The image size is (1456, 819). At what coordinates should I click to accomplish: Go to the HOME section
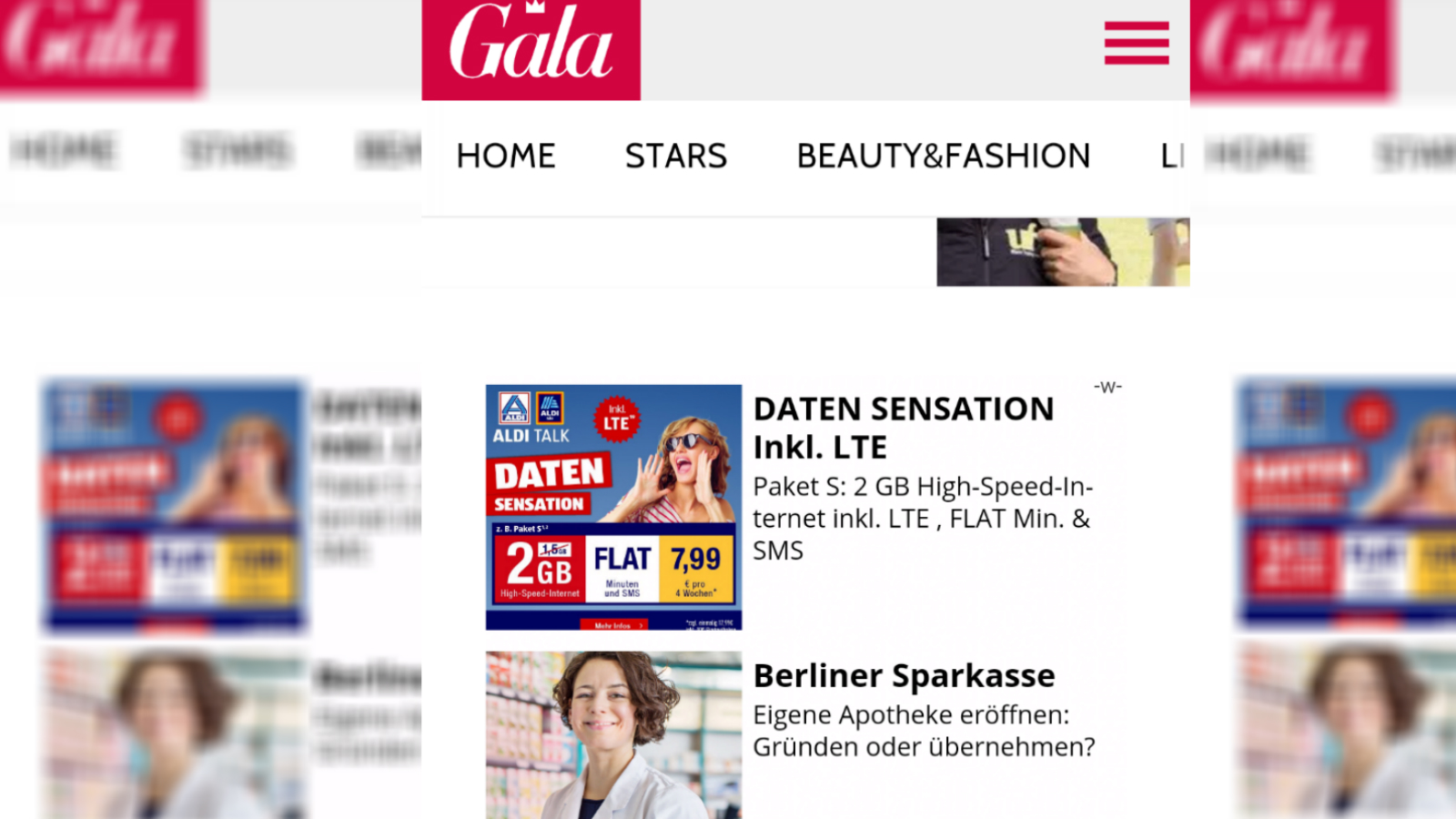coord(506,156)
